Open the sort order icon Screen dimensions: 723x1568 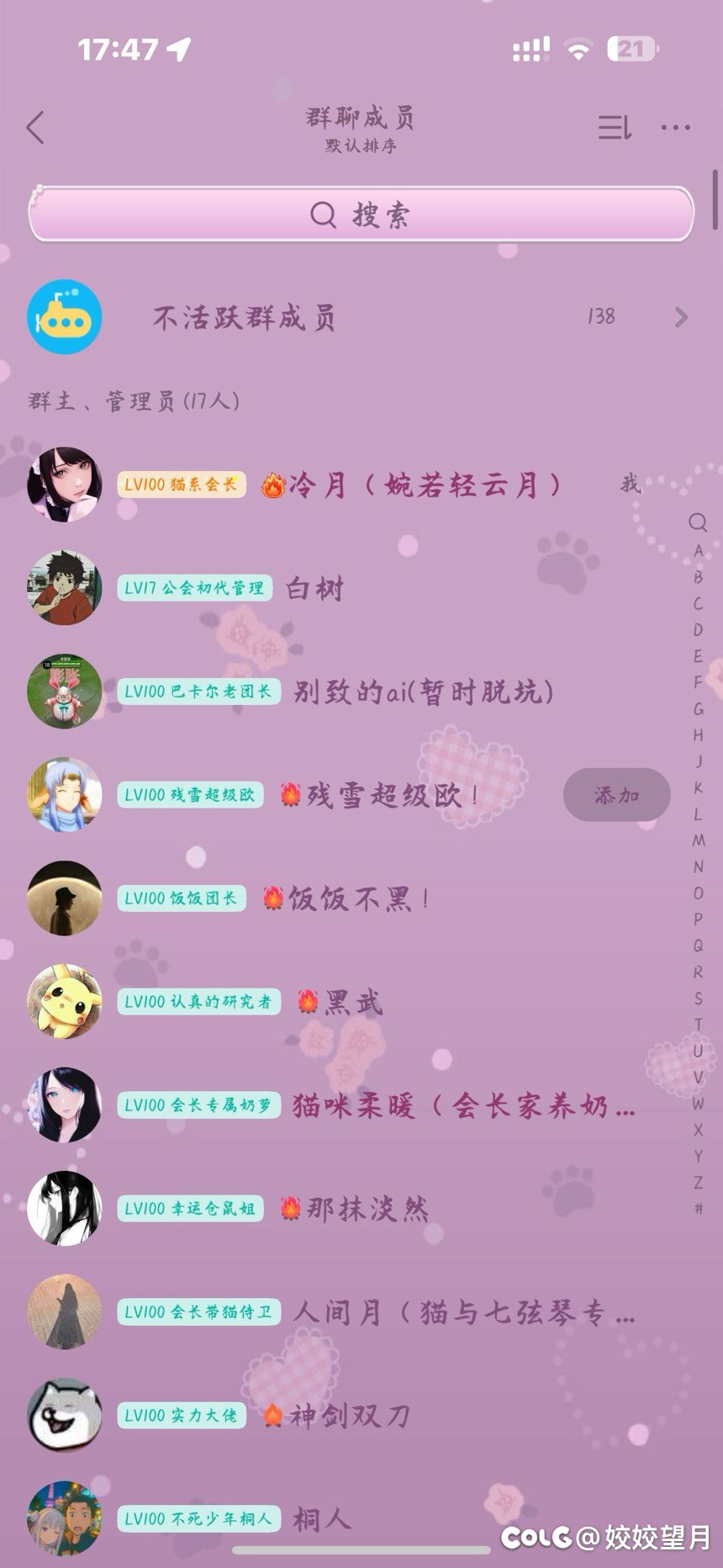[x=615, y=128]
